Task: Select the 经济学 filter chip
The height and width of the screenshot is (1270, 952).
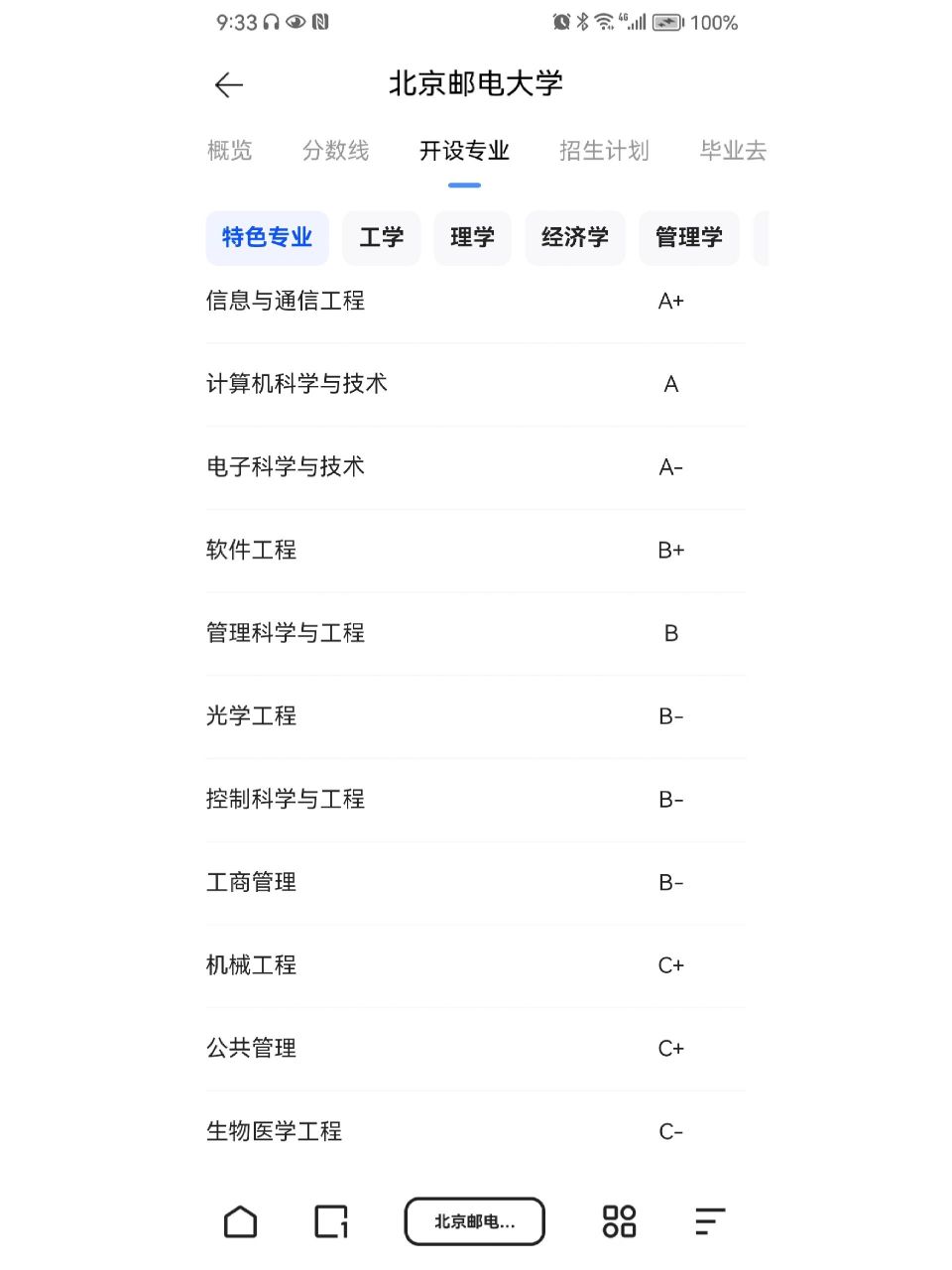Action: pyautogui.click(x=575, y=238)
